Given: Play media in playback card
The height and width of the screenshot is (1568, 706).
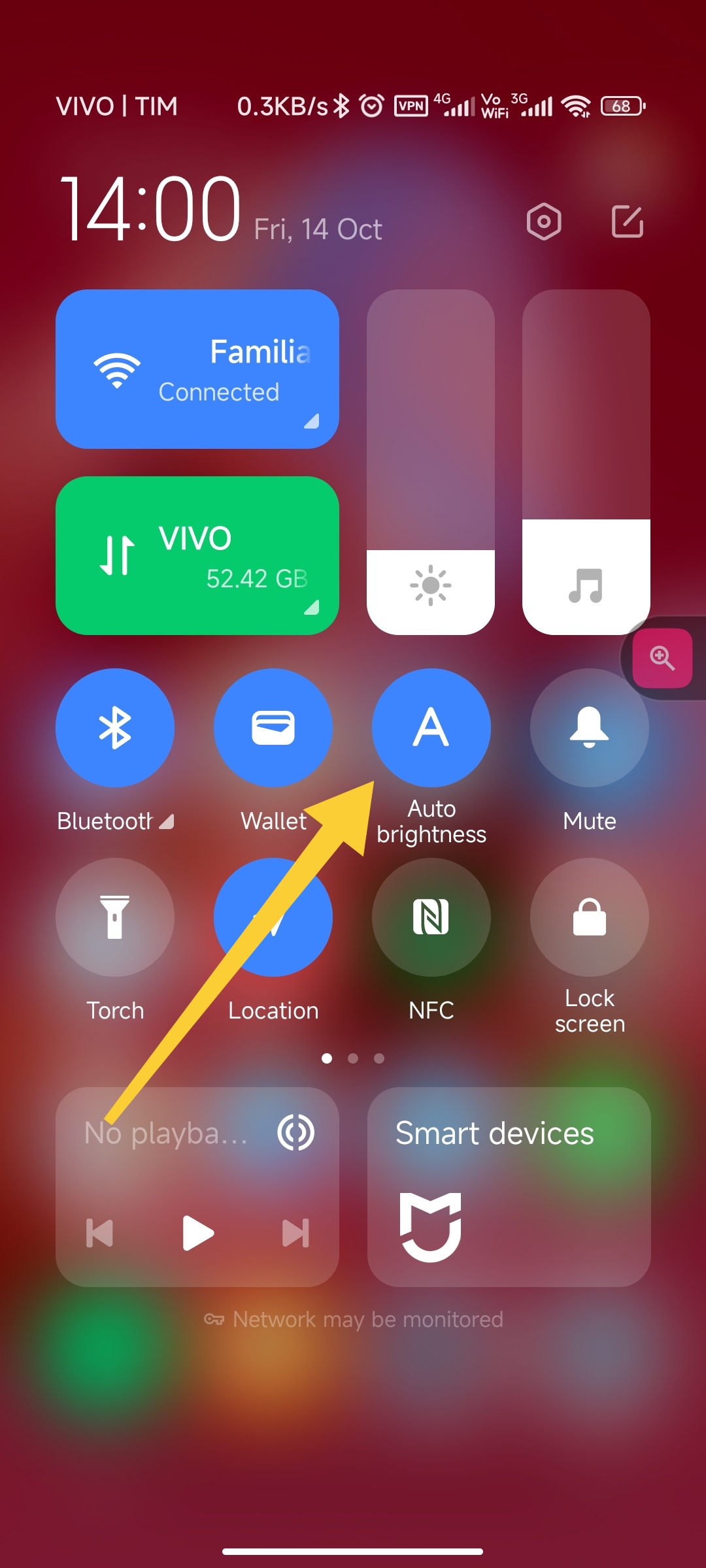Looking at the screenshot, I should 198,1233.
